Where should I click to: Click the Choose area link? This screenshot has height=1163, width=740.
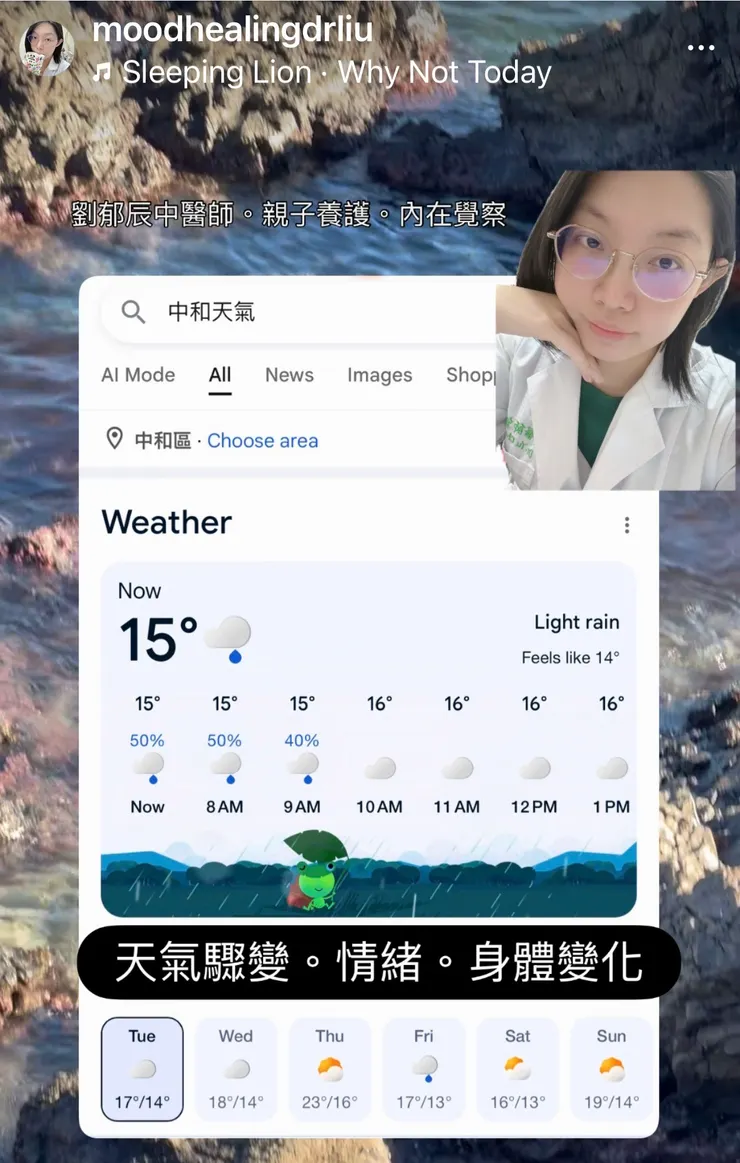pyautogui.click(x=263, y=440)
